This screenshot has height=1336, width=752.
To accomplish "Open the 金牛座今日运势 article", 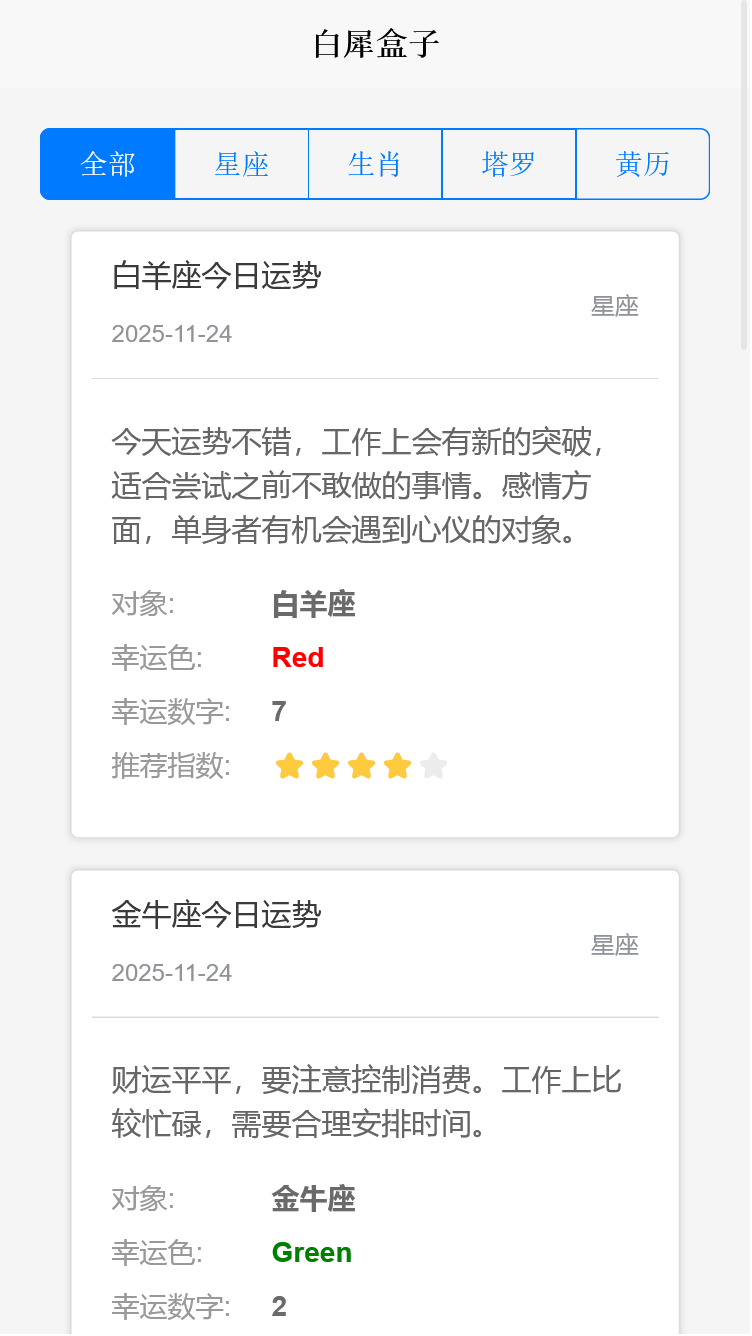I will pyautogui.click(x=216, y=915).
